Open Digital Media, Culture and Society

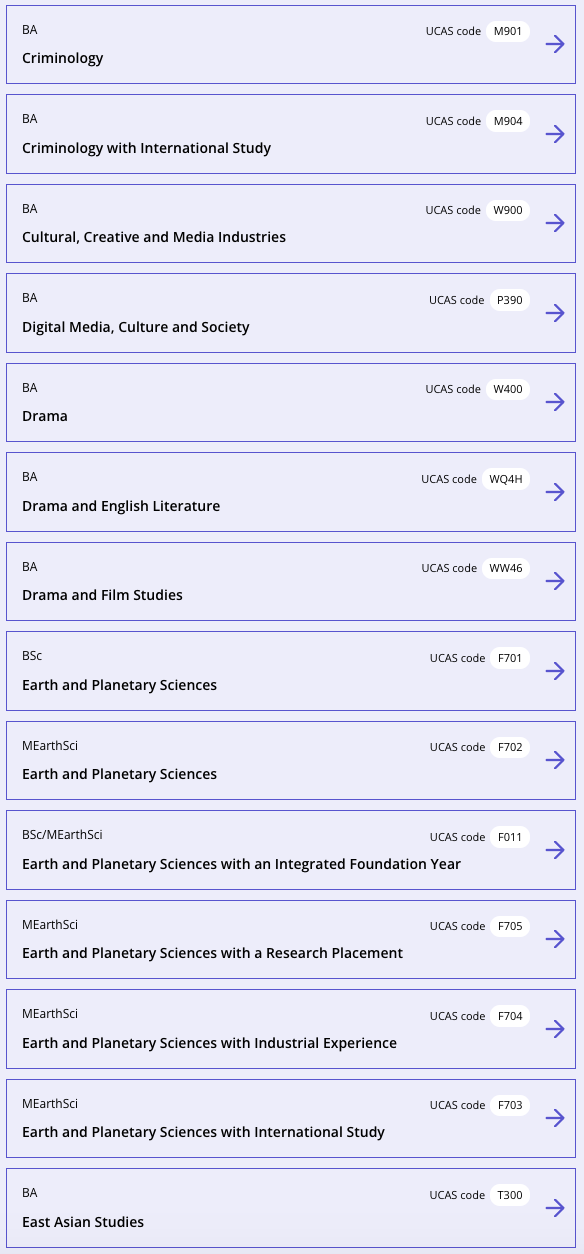(x=291, y=313)
